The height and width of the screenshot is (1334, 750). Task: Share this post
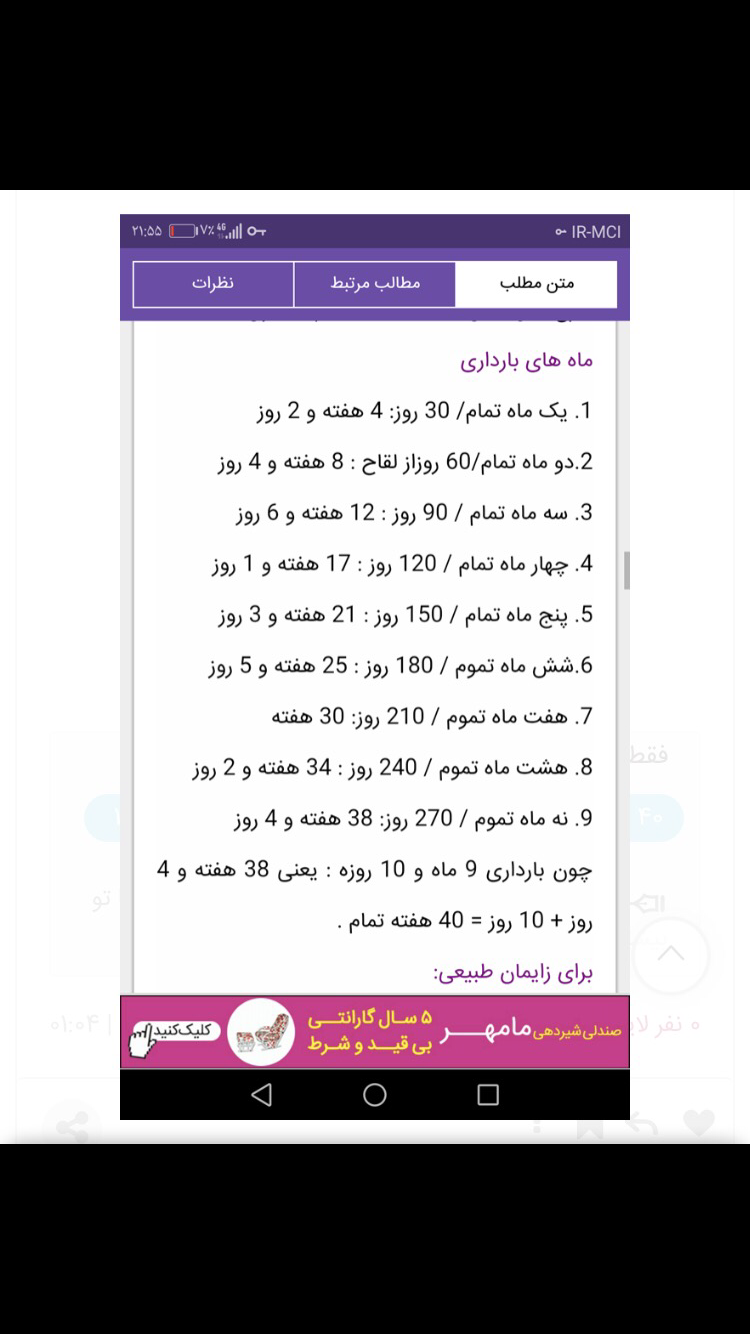(71, 1127)
